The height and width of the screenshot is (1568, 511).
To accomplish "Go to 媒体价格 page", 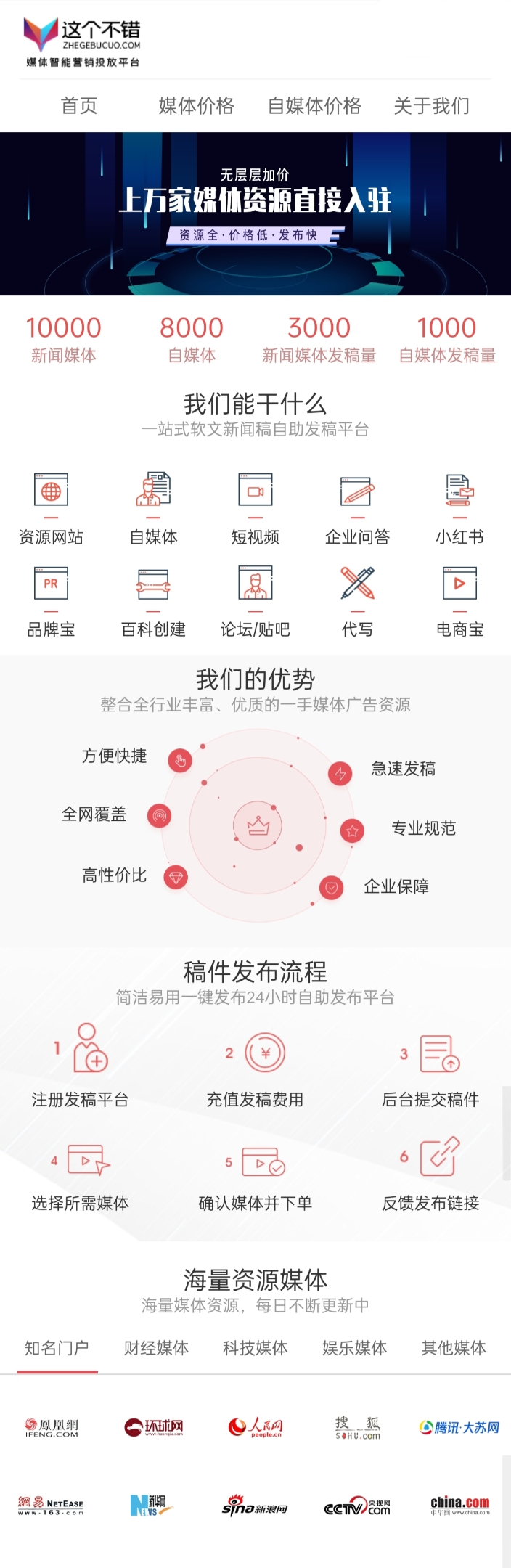I will pos(196,106).
